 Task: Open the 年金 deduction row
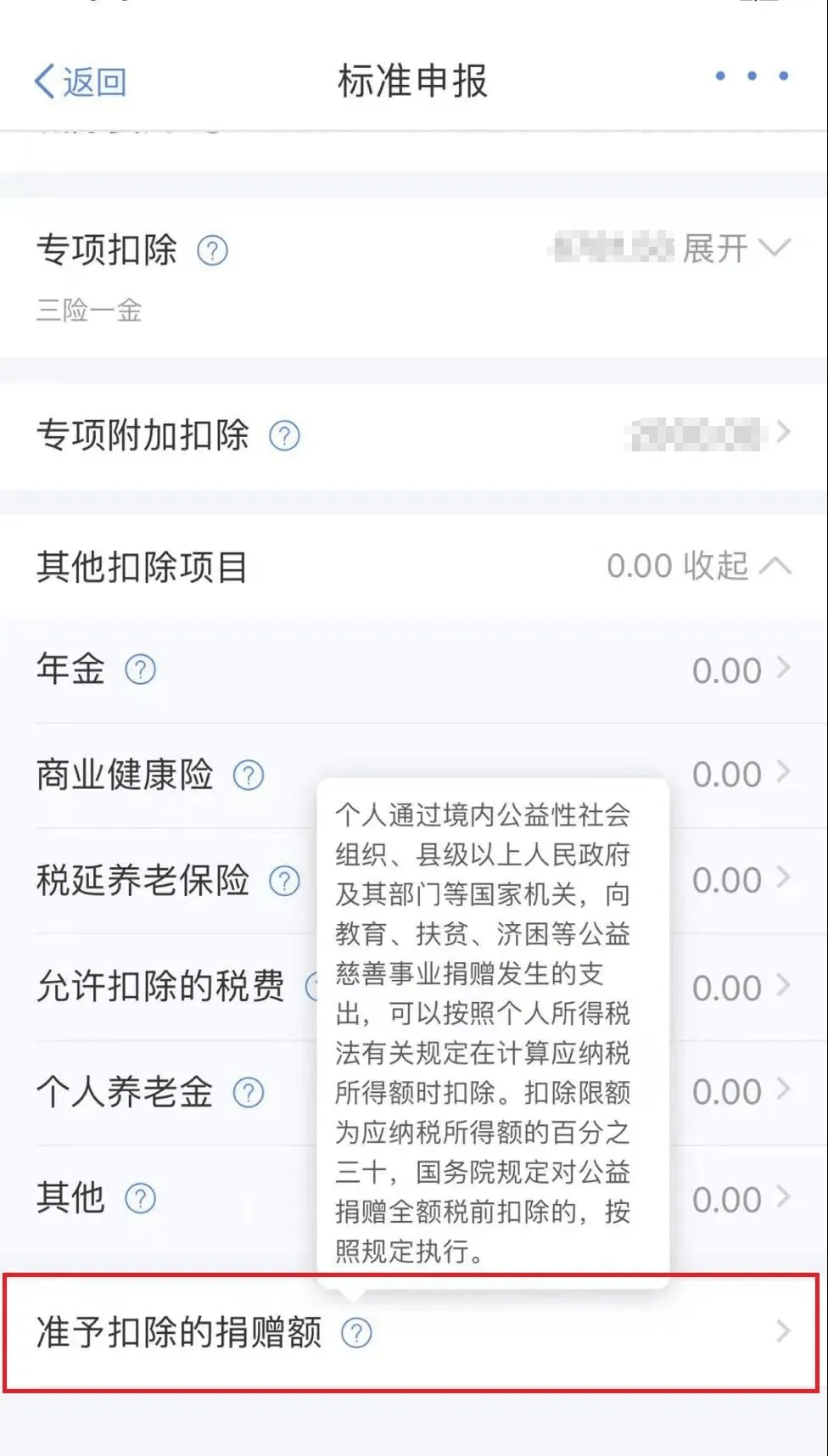(x=414, y=670)
